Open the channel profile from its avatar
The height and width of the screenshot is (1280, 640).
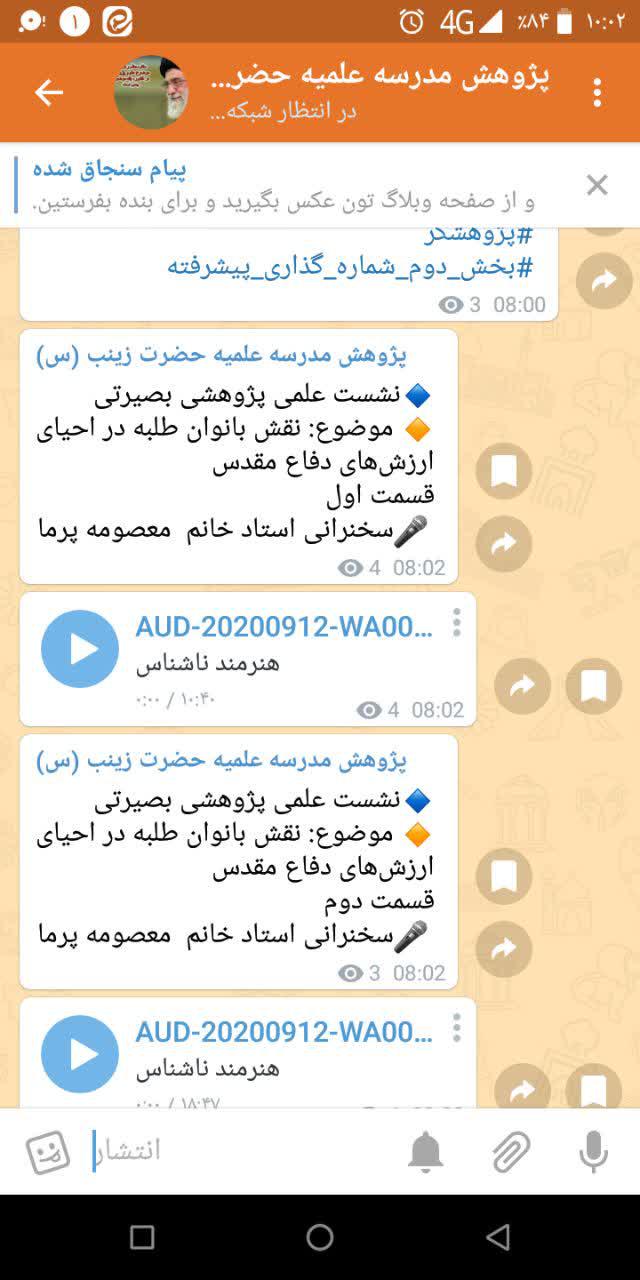(x=150, y=92)
